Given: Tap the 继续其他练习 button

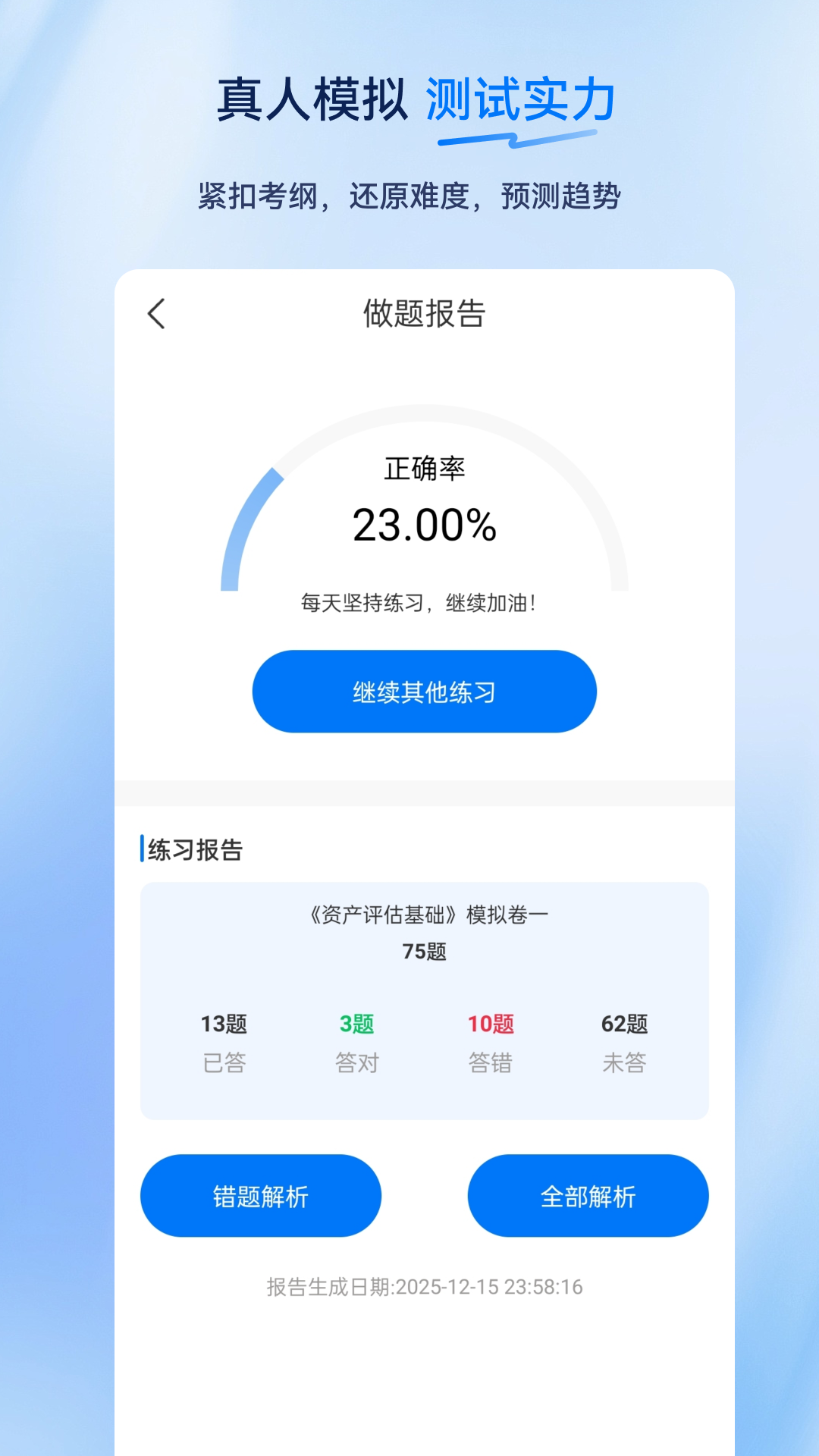Looking at the screenshot, I should (424, 691).
